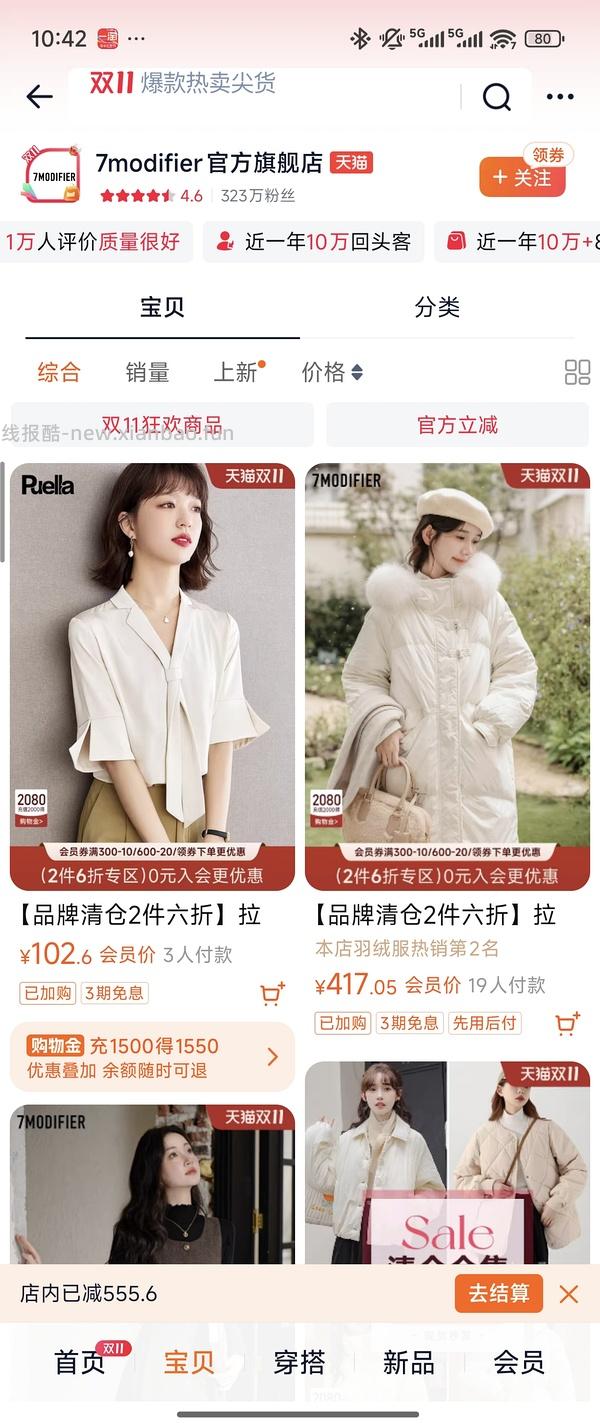This screenshot has height=1427, width=600.
Task: Follow the store with +关注
Action: (x=522, y=178)
